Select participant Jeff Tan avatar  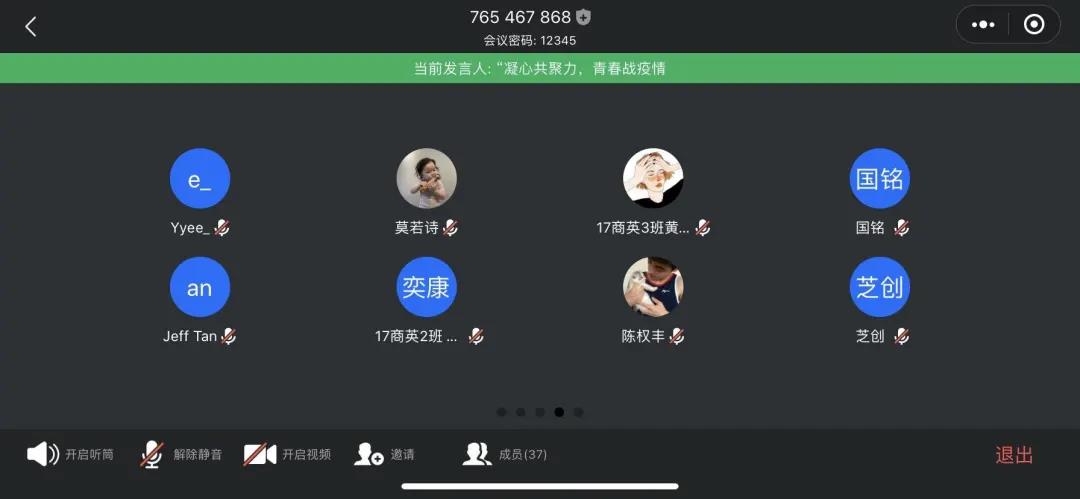click(x=200, y=288)
